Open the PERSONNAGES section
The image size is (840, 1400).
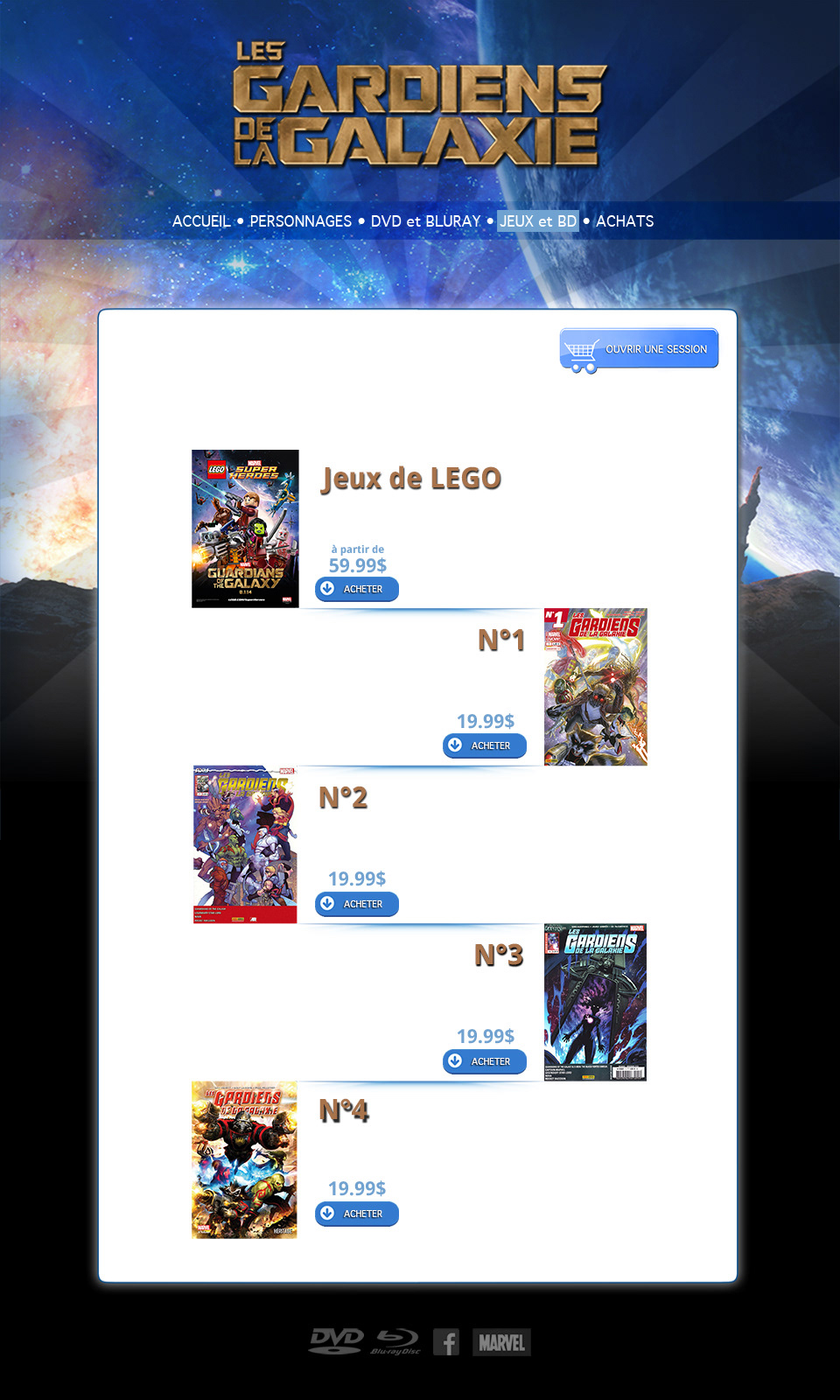[300, 221]
